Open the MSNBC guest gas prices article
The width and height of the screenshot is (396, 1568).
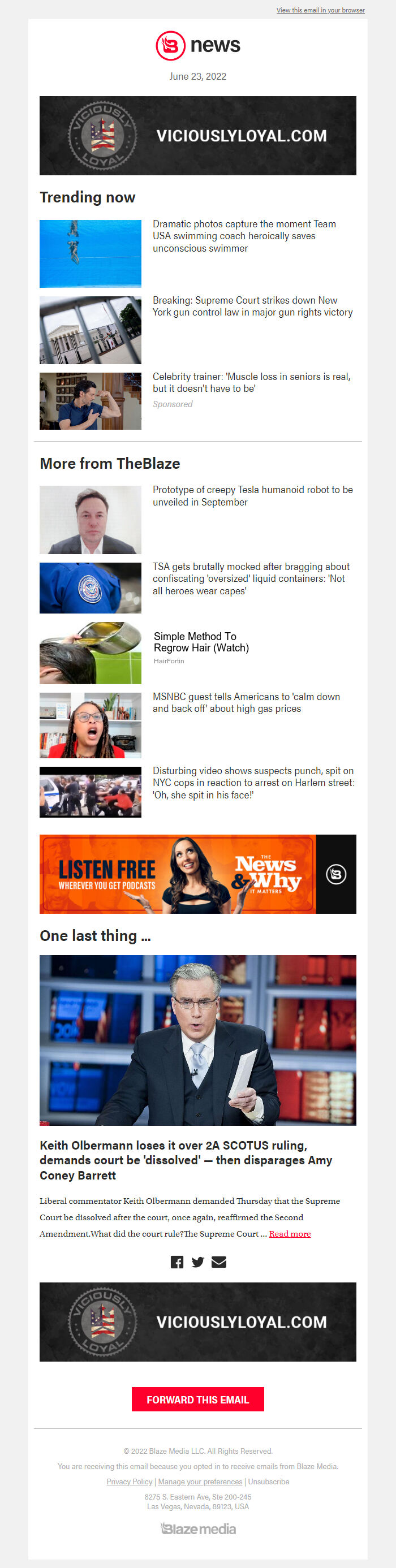tap(246, 702)
